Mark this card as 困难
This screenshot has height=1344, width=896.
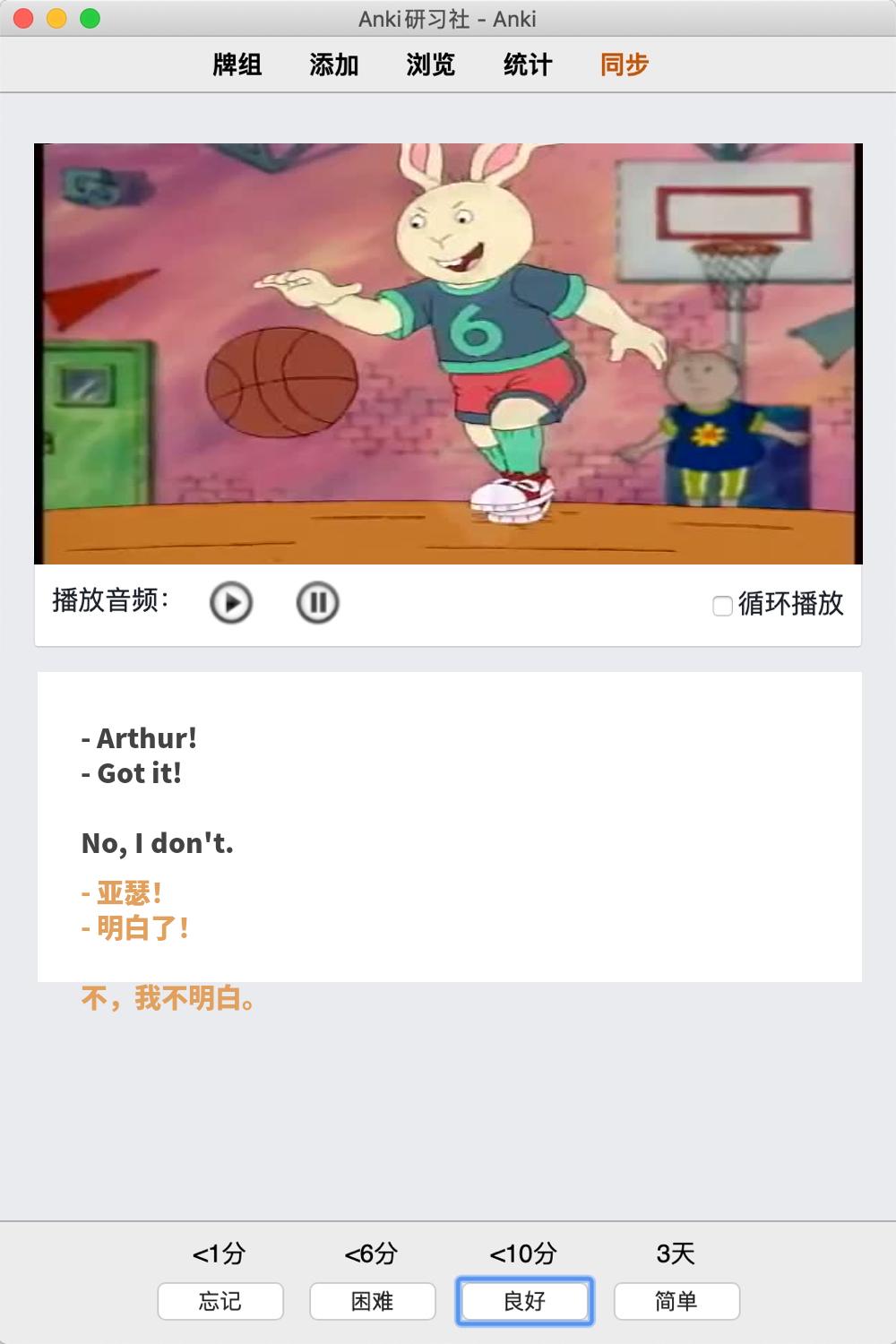(373, 1301)
